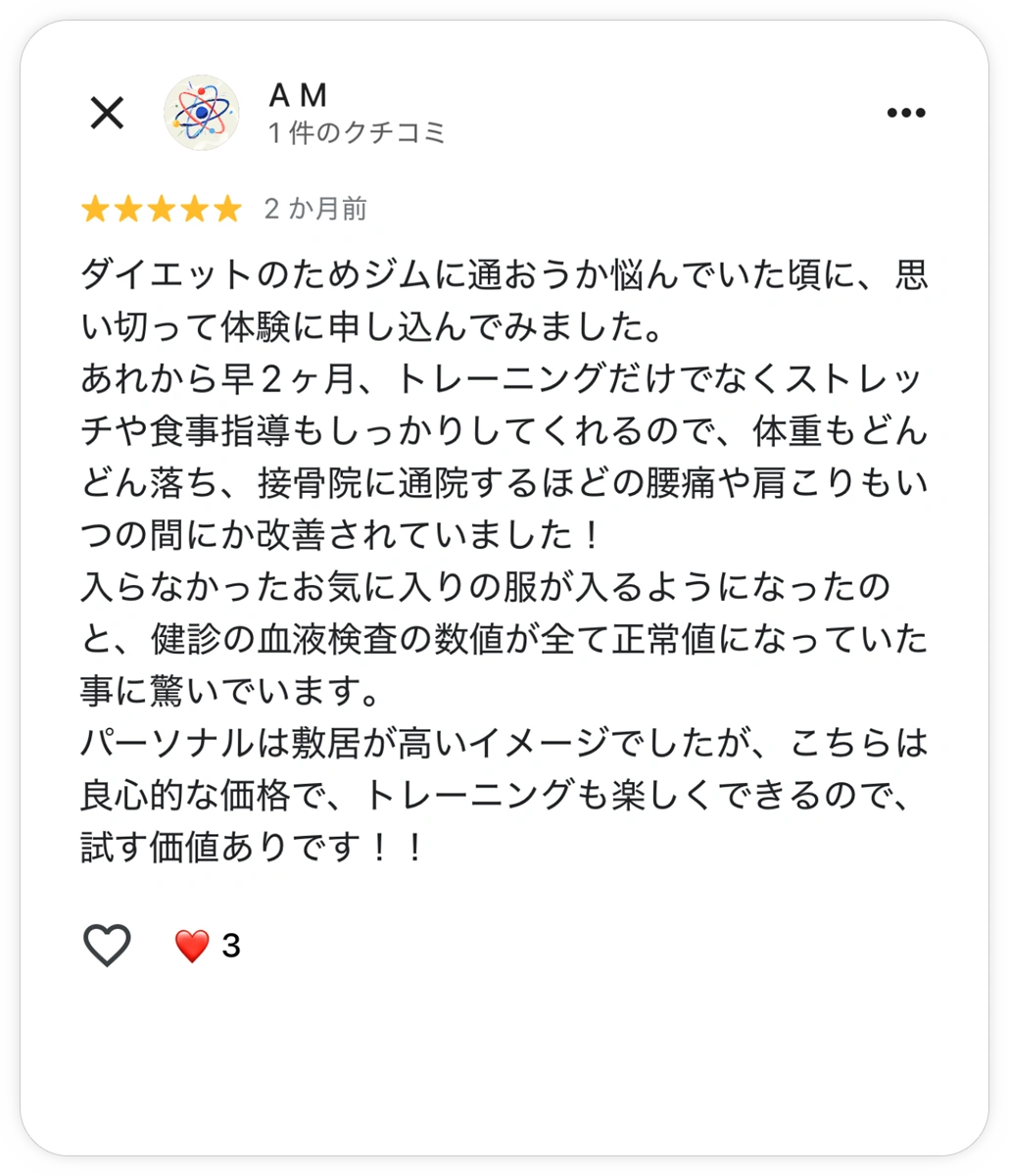Open A M's reviewer profile avatar
Viewport: 1009px width, 1176px height.
click(x=201, y=114)
